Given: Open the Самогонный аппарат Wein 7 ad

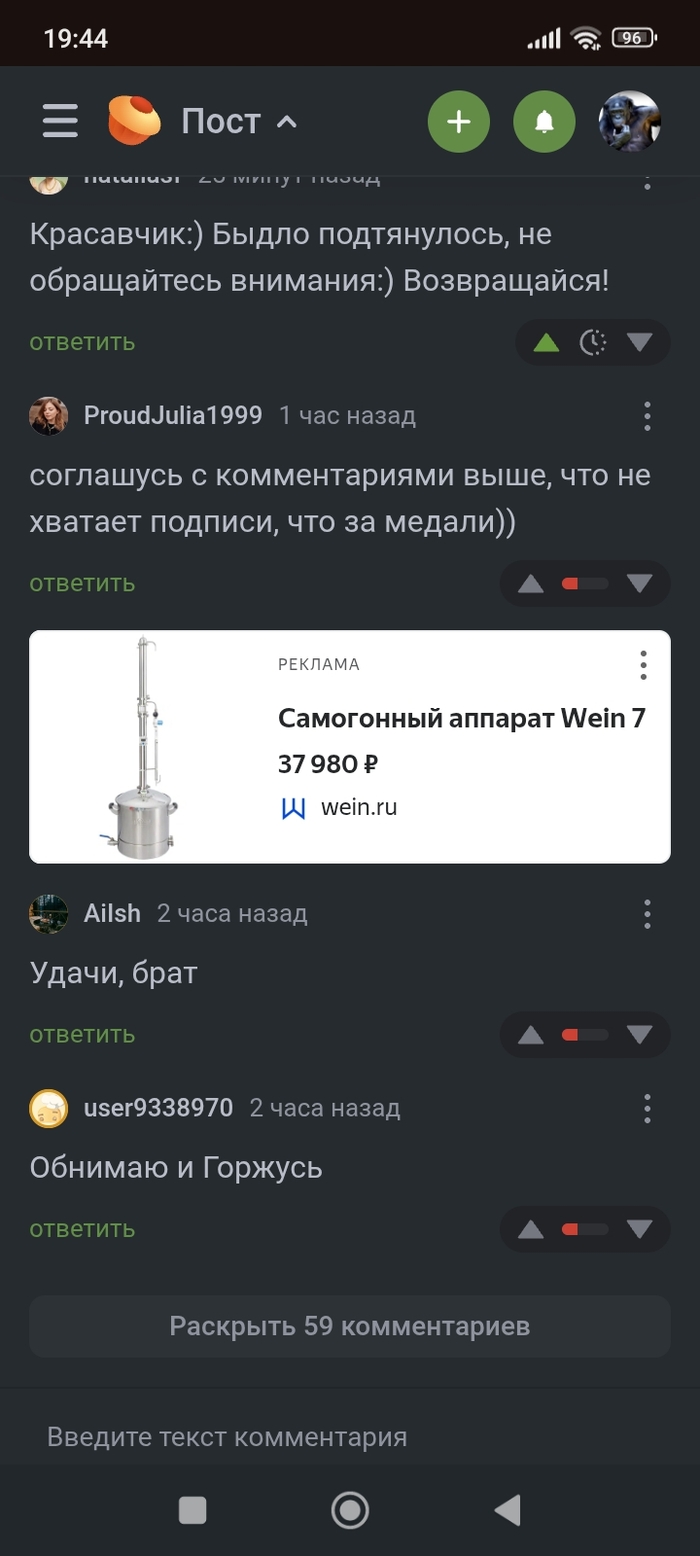Looking at the screenshot, I should pyautogui.click(x=461, y=718).
